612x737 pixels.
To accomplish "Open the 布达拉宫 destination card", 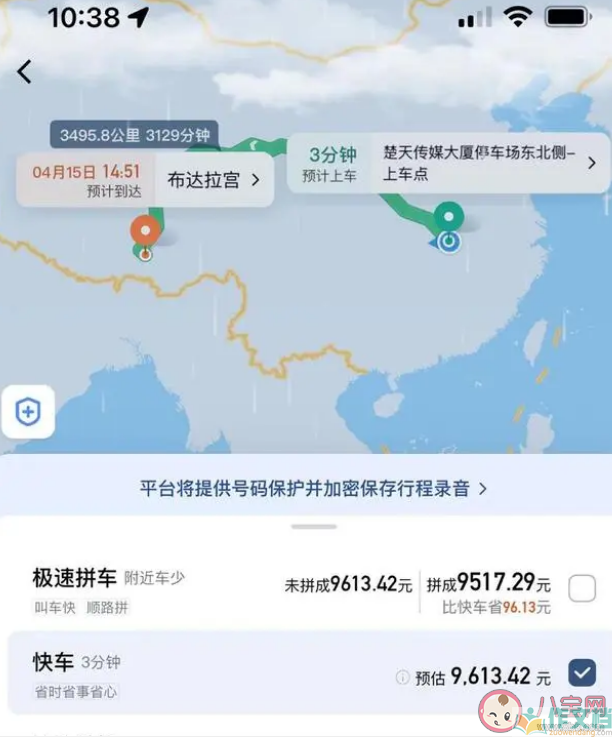I will point(213,180).
